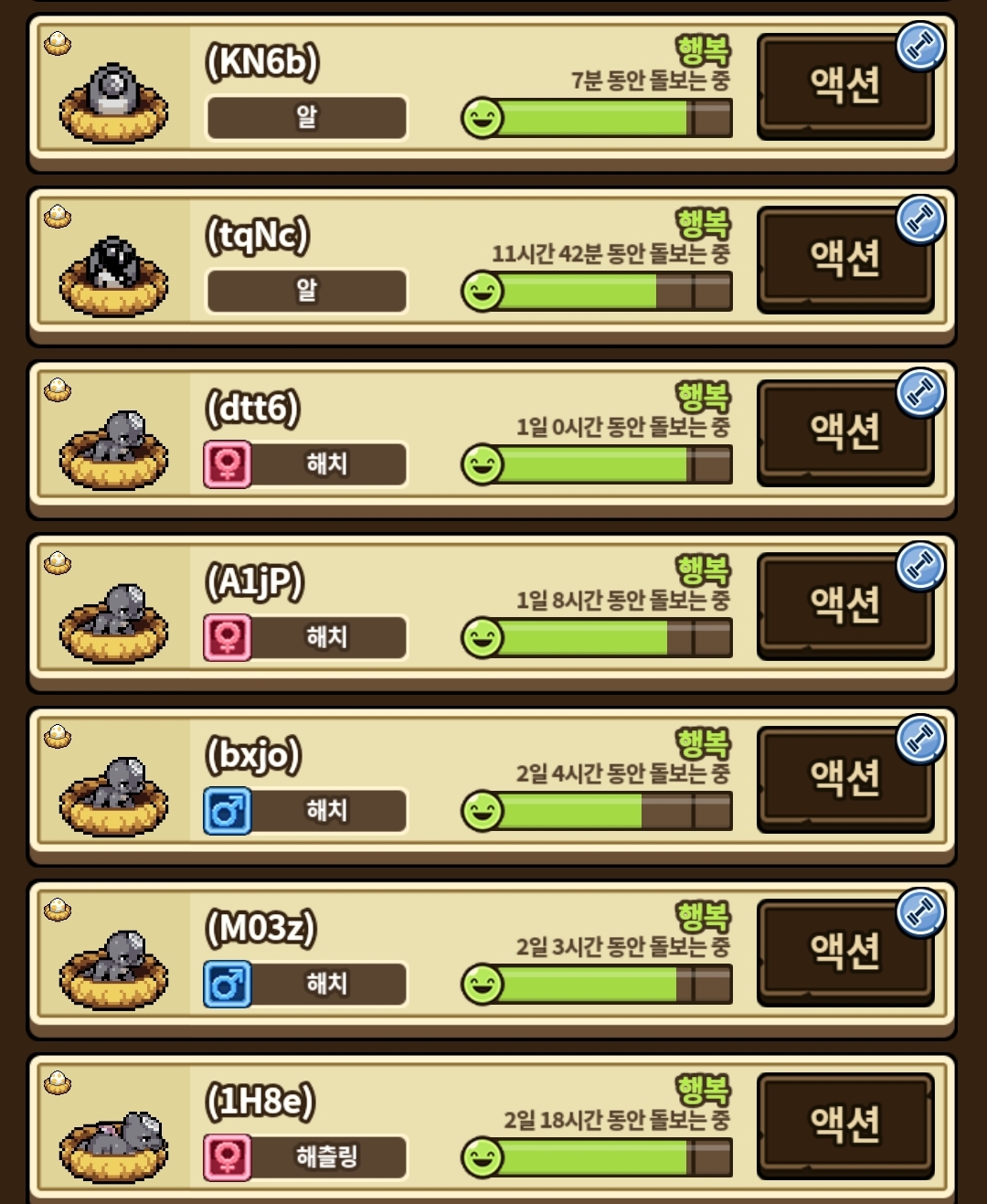Select the 액션 button for dtt6
This screenshot has width=987, height=1204.
click(844, 432)
